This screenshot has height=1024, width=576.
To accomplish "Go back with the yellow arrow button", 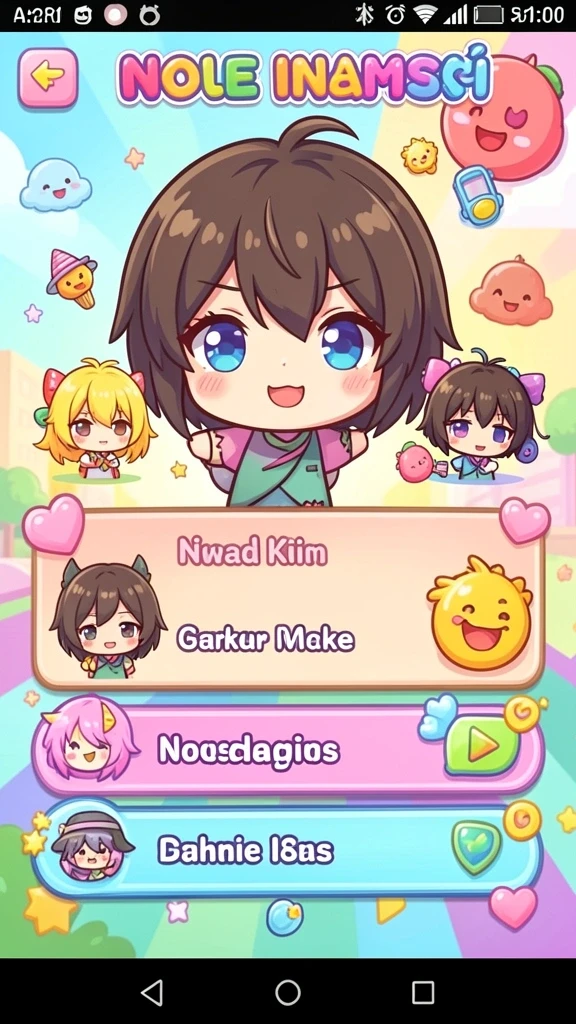I will coord(48,77).
